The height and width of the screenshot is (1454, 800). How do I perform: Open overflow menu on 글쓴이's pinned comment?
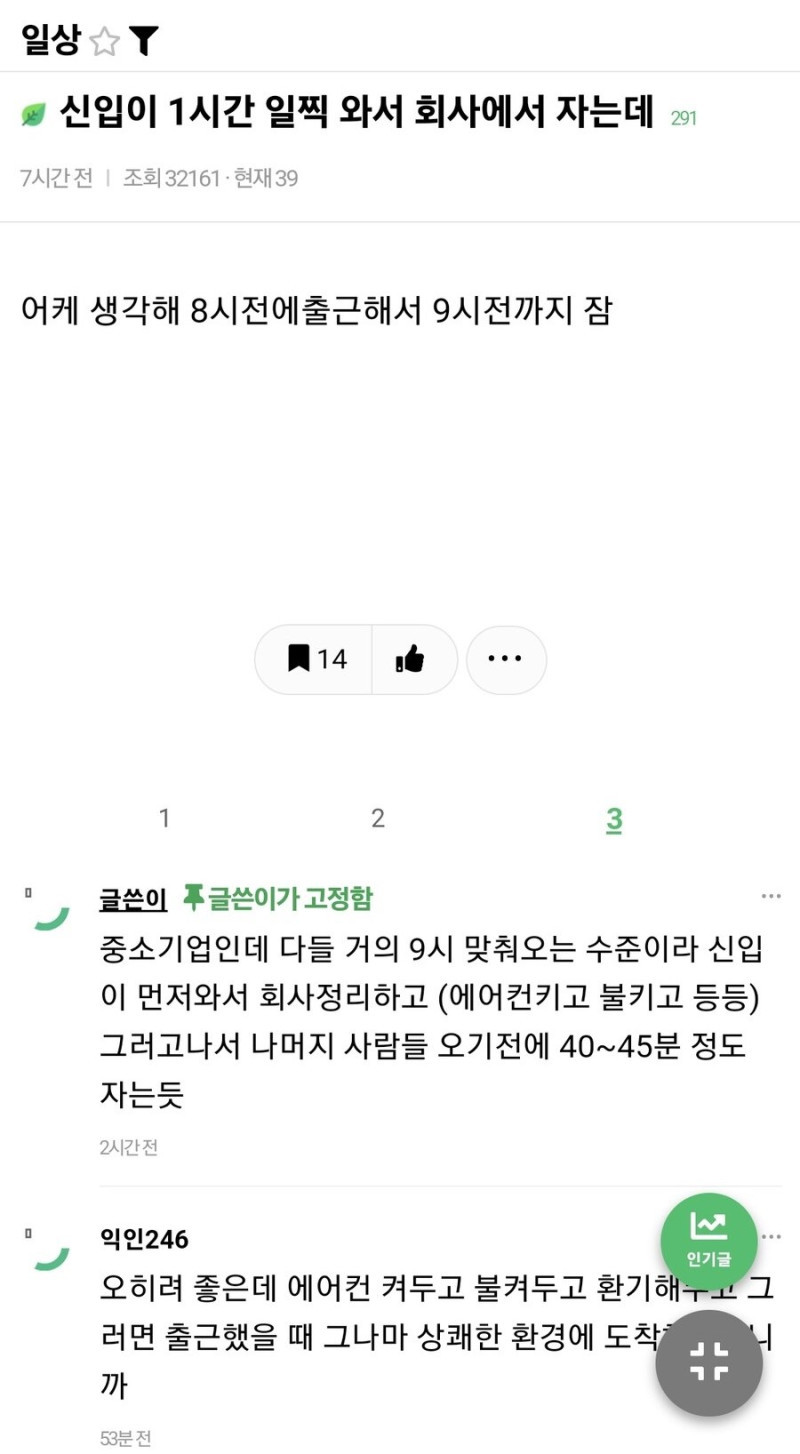[770, 896]
